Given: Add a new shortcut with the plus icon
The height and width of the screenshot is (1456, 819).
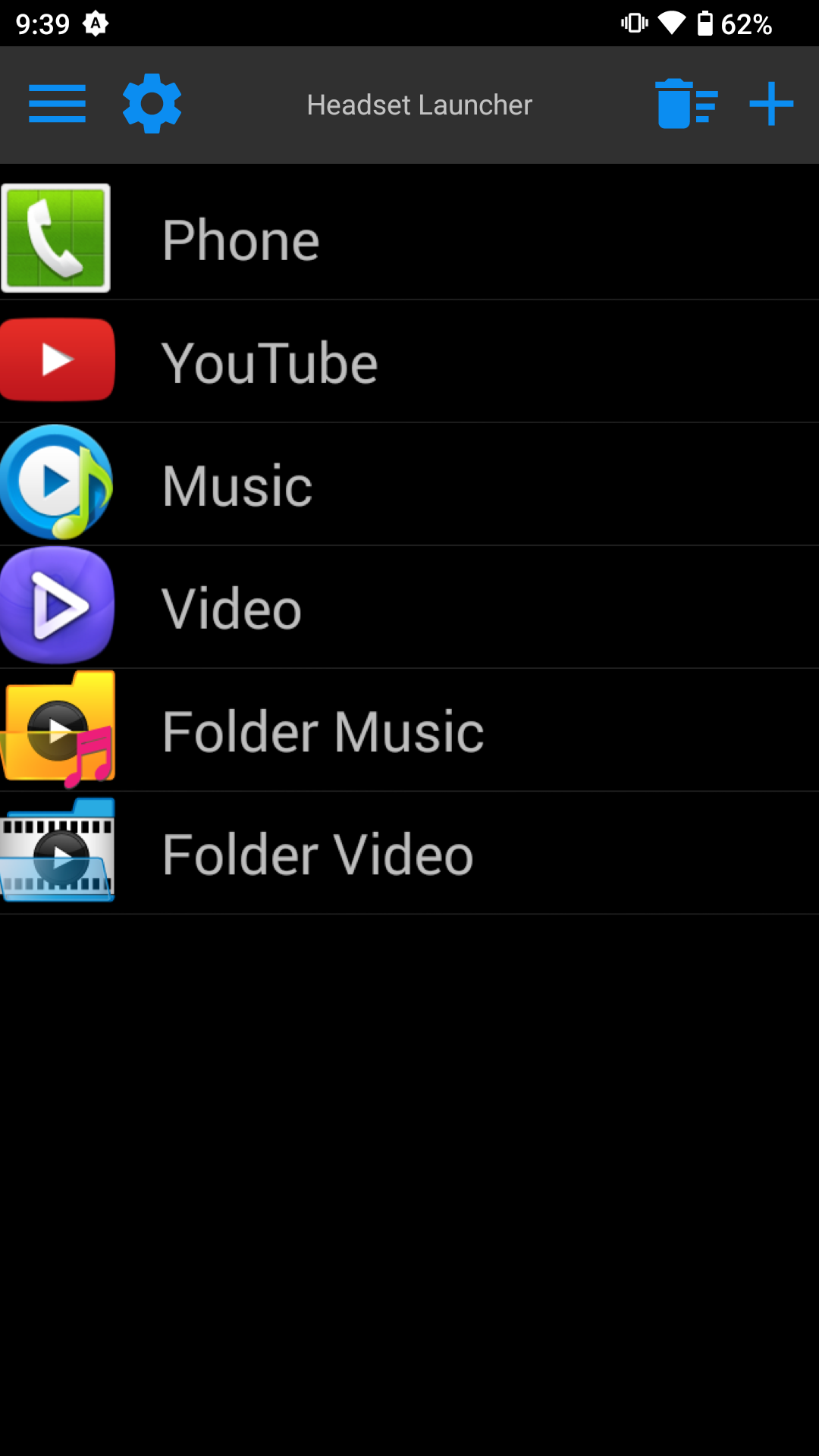Looking at the screenshot, I should (770, 105).
